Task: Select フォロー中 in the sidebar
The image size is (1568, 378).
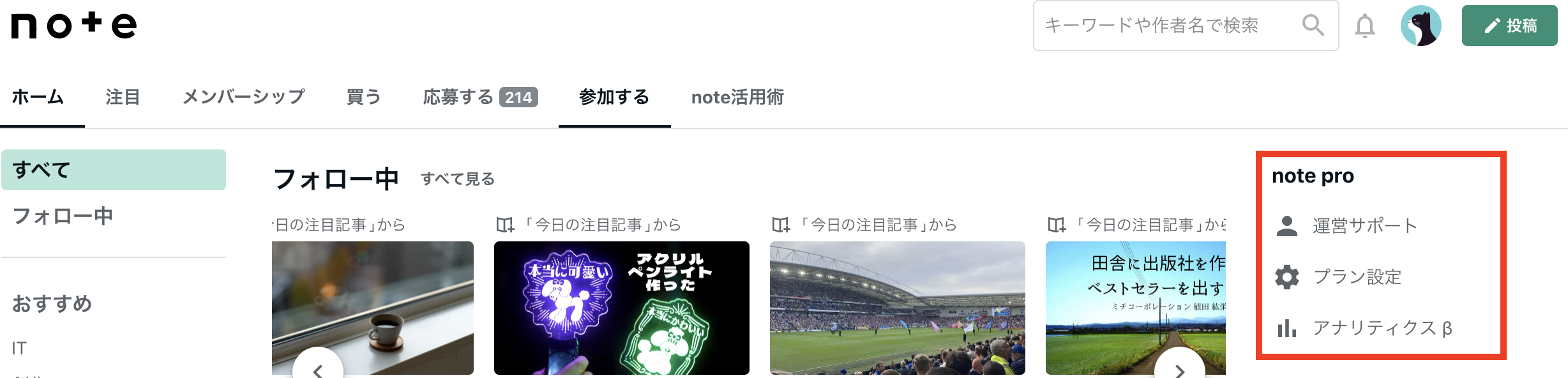Action: tap(63, 216)
